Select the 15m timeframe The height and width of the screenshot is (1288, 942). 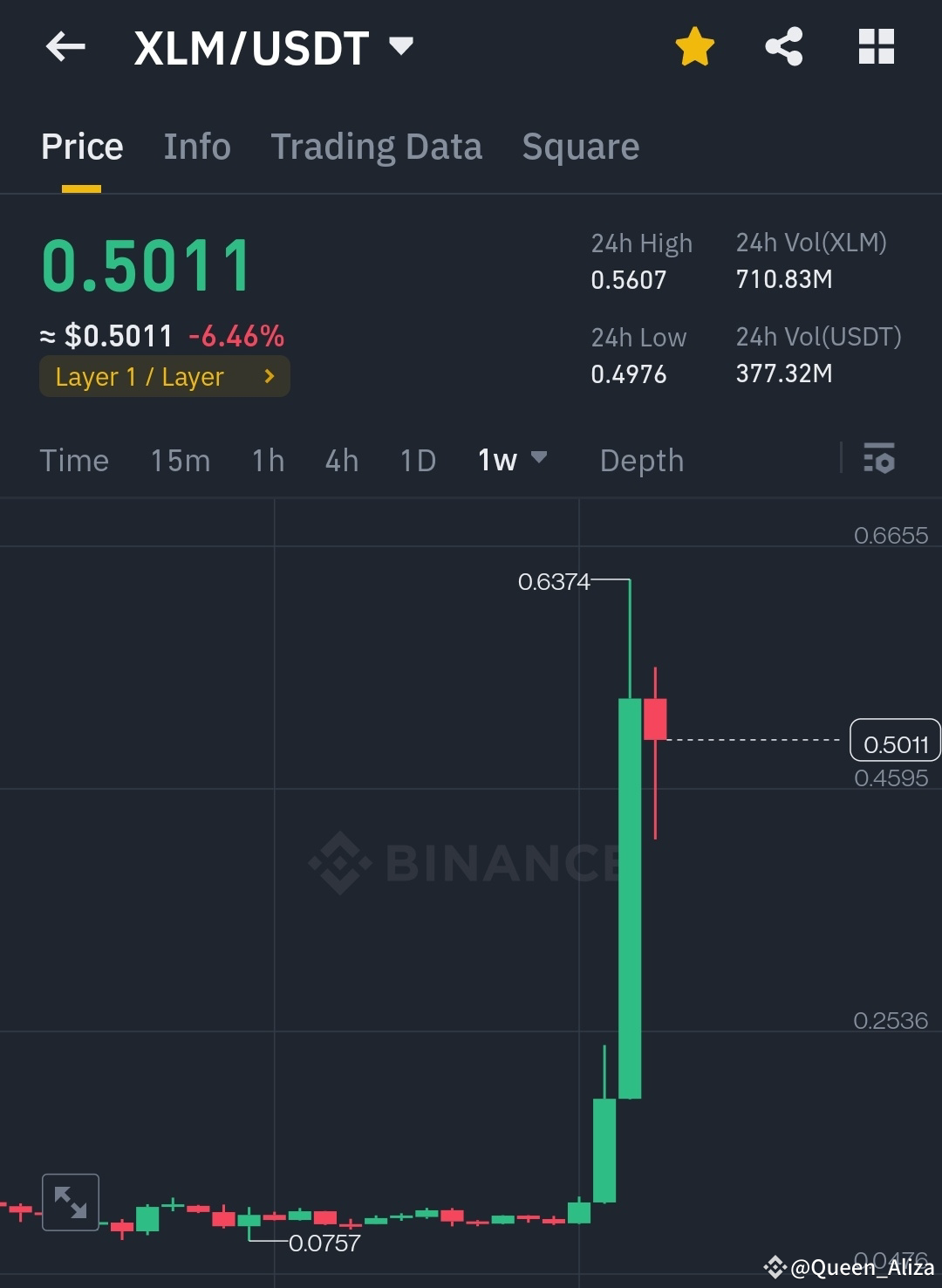tap(180, 460)
